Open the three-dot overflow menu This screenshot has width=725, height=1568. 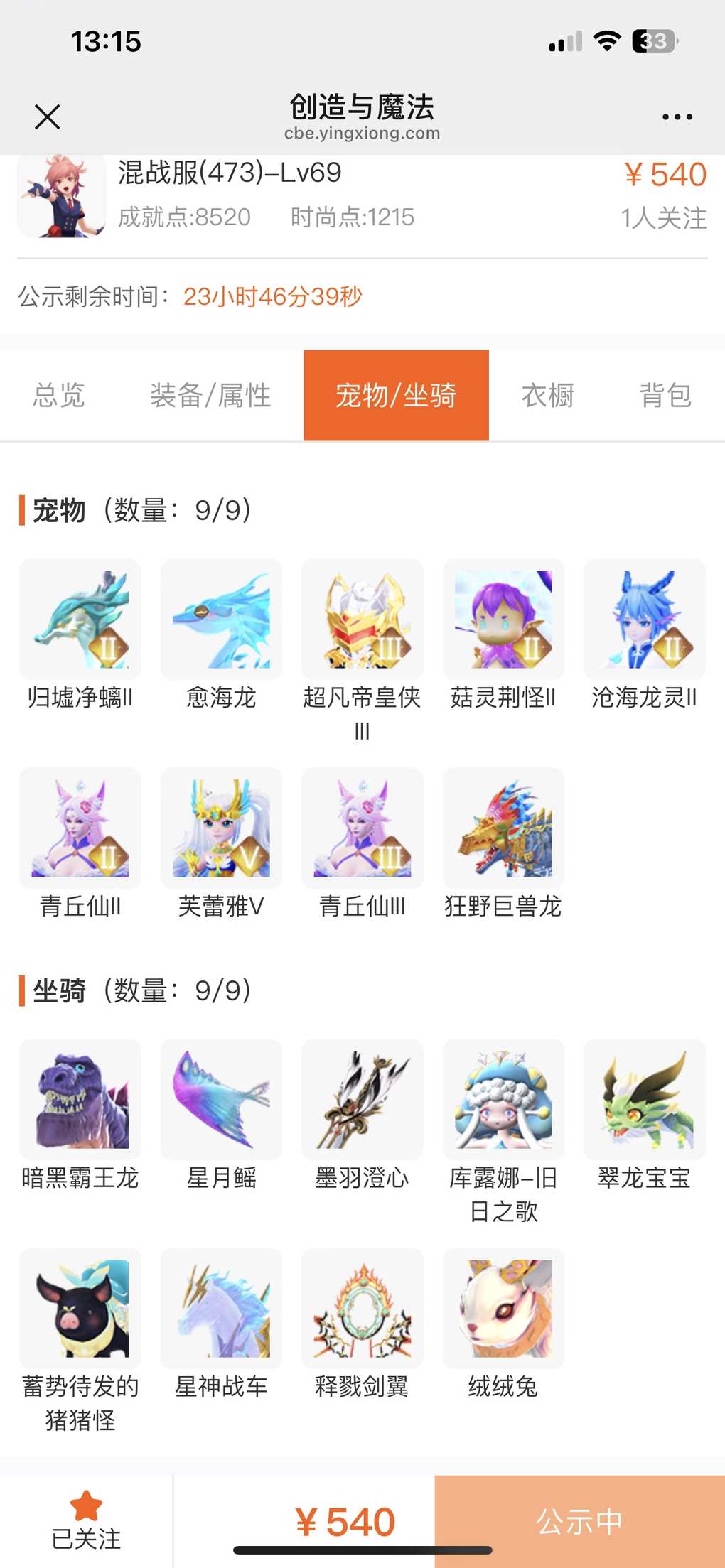677,117
